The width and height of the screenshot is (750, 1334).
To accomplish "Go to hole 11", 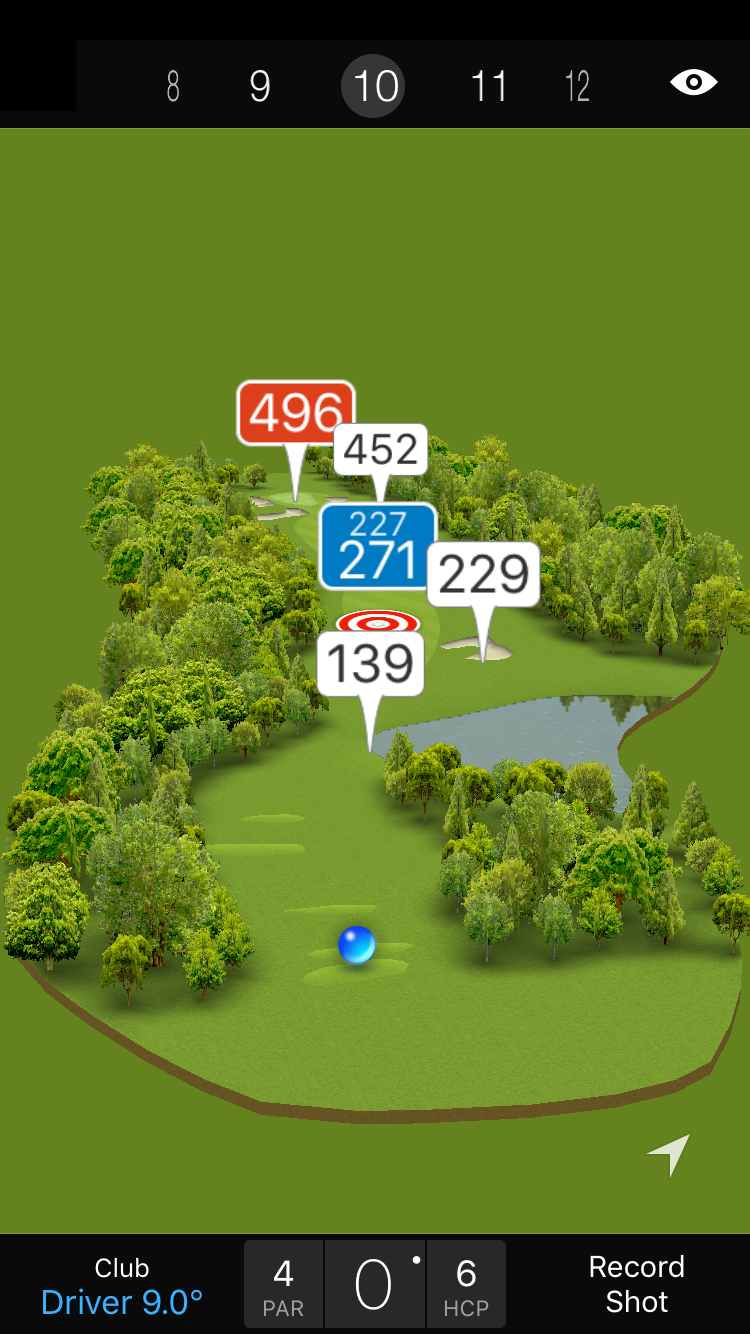I will click(489, 87).
